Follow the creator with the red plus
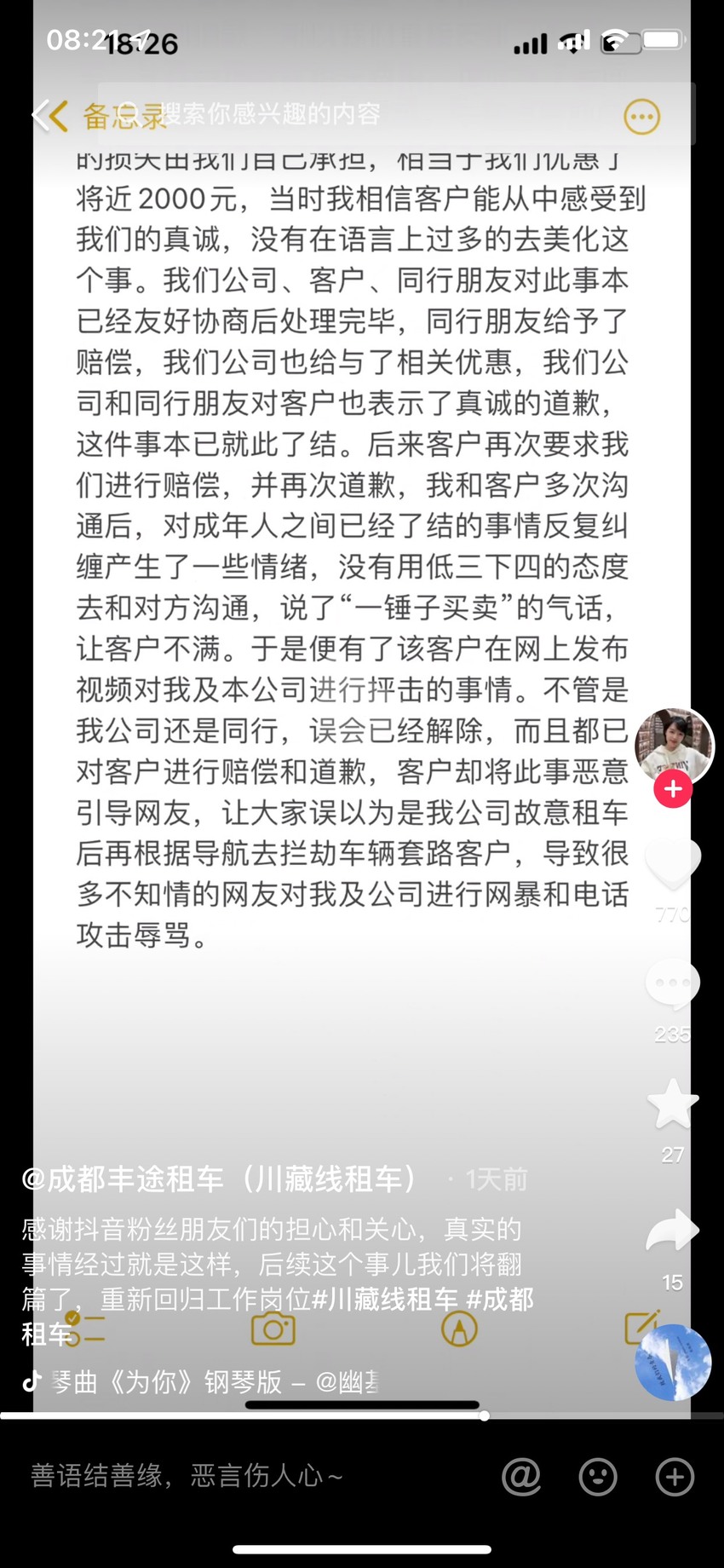Screen dimensions: 724x1568 tap(673, 790)
